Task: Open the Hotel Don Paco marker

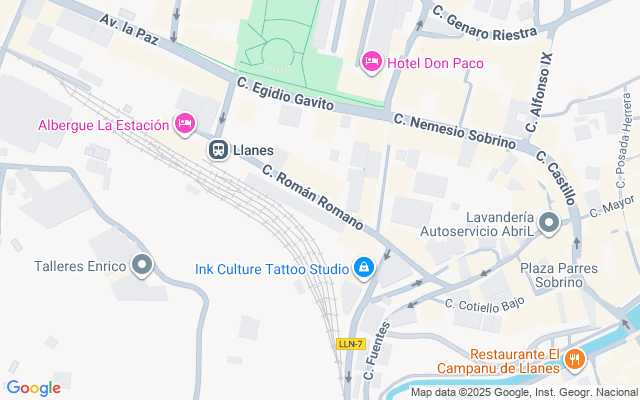Action: point(372,62)
